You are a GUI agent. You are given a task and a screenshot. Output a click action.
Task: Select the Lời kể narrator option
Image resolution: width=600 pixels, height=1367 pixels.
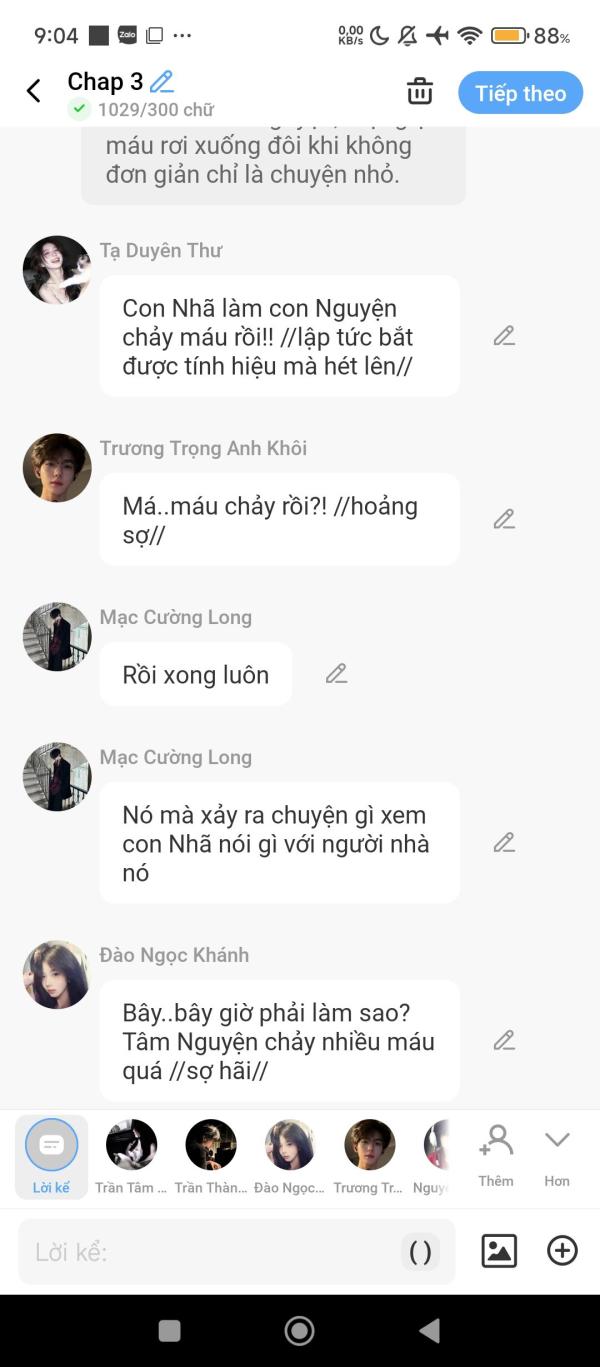pos(51,1155)
